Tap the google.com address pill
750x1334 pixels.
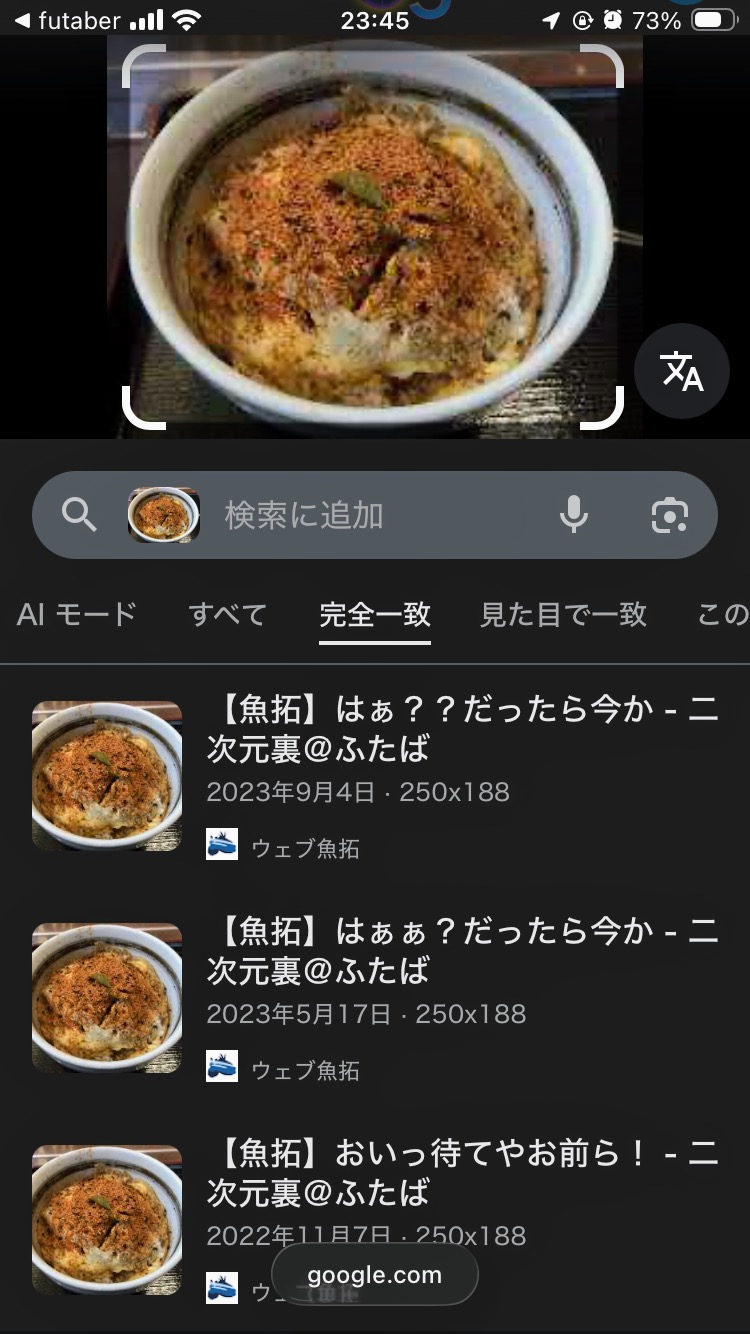375,1275
